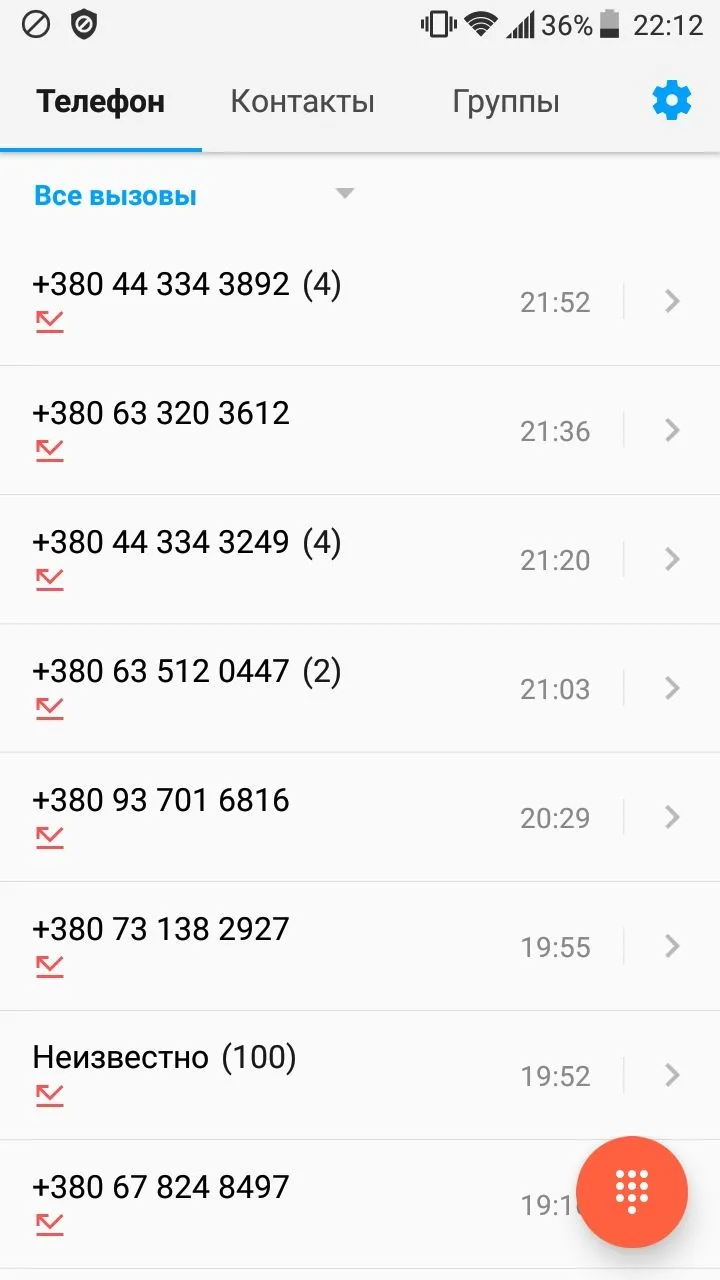The width and height of the screenshot is (720, 1280).
Task: Open the dial pad button
Action: [x=632, y=1192]
